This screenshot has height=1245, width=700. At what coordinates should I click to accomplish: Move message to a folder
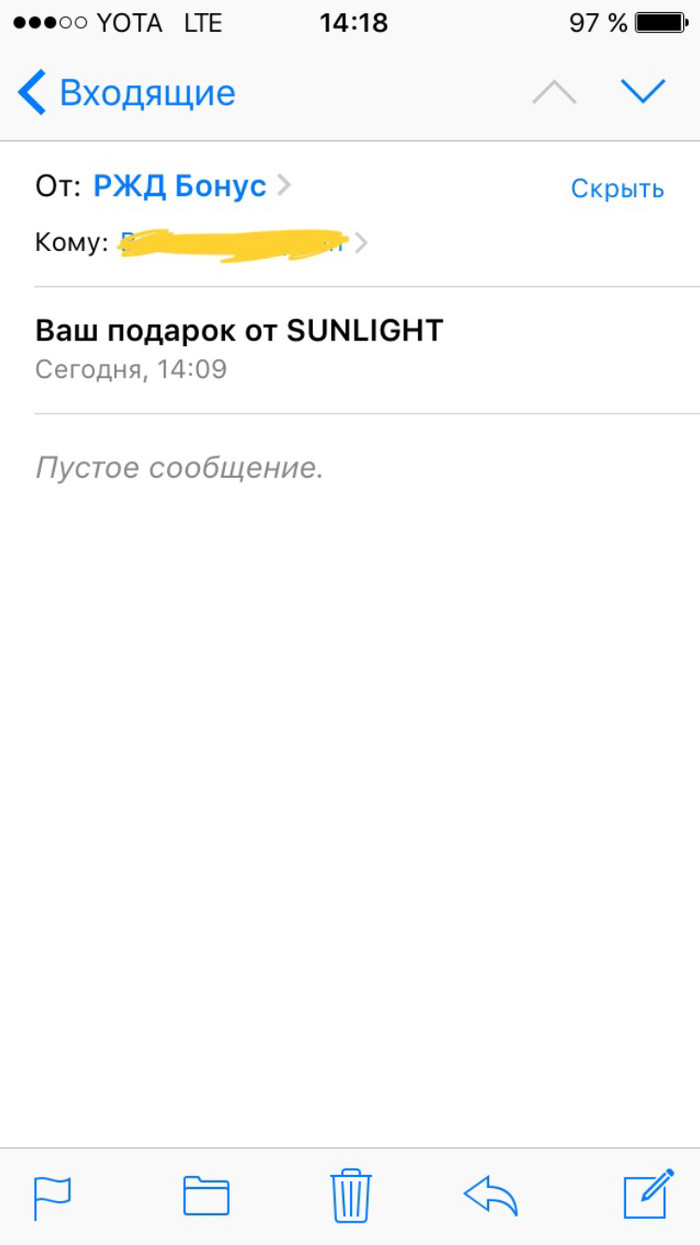(206, 1195)
